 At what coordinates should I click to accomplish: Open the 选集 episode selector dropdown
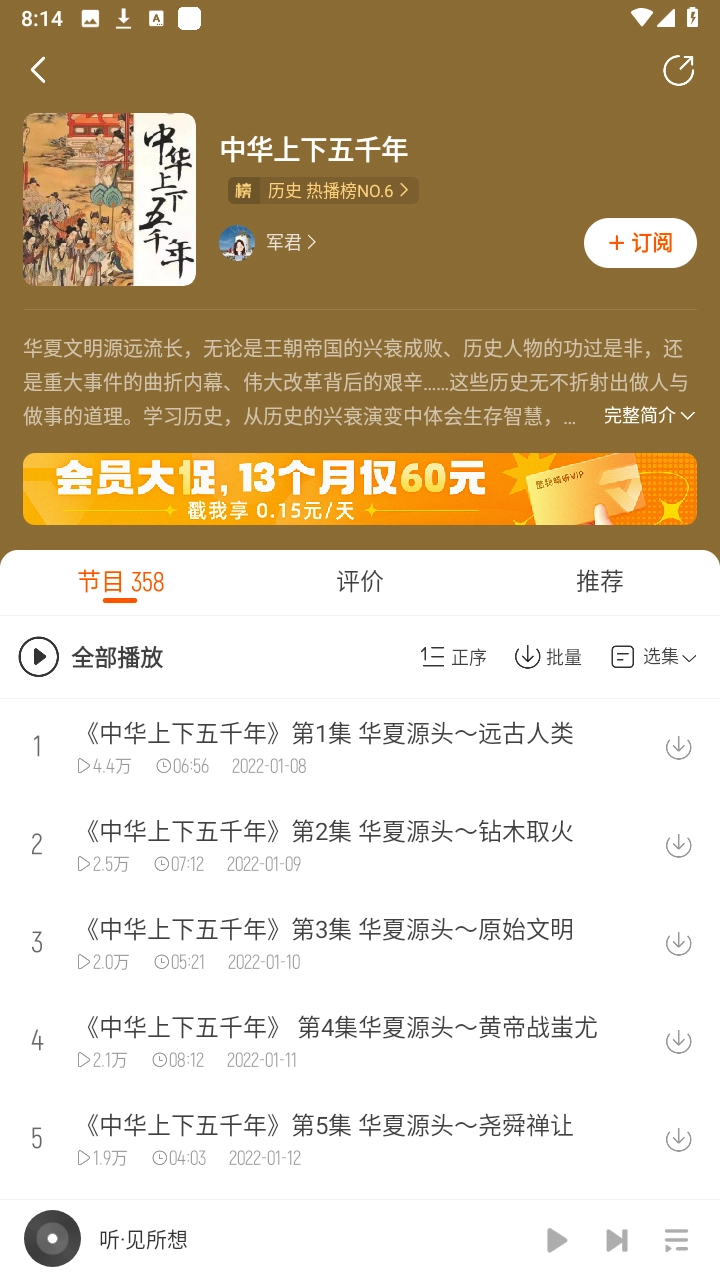tap(653, 657)
